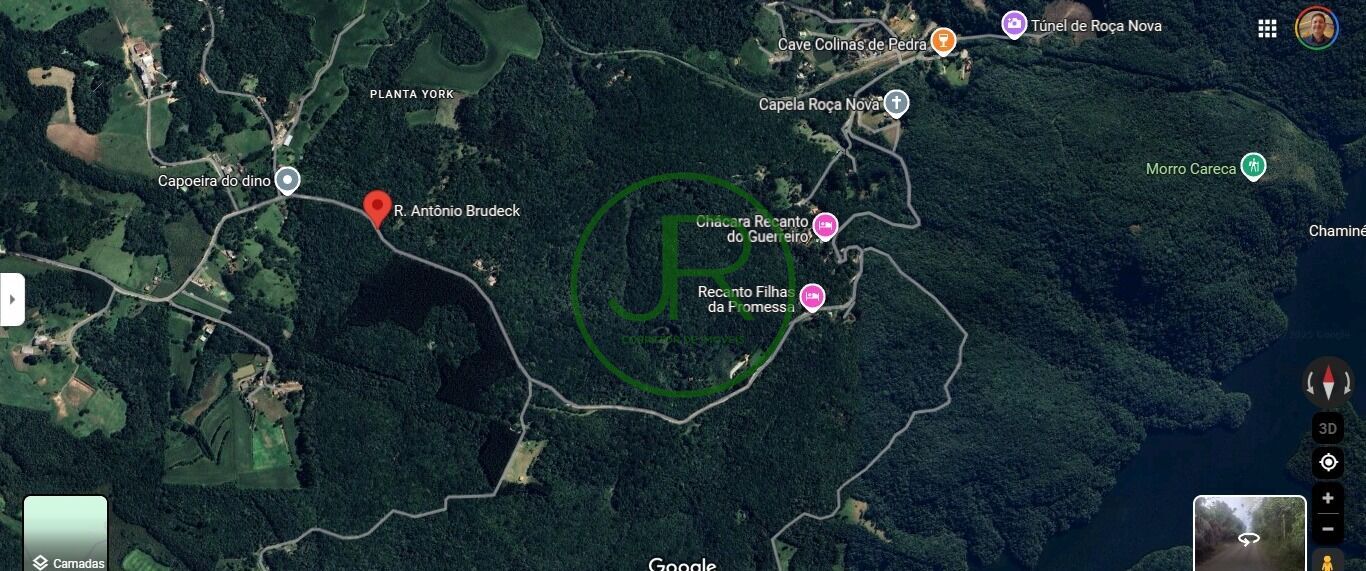Select the Cave Colinas de Pedra marker
Screen dimensions: 1366x571
click(942, 42)
